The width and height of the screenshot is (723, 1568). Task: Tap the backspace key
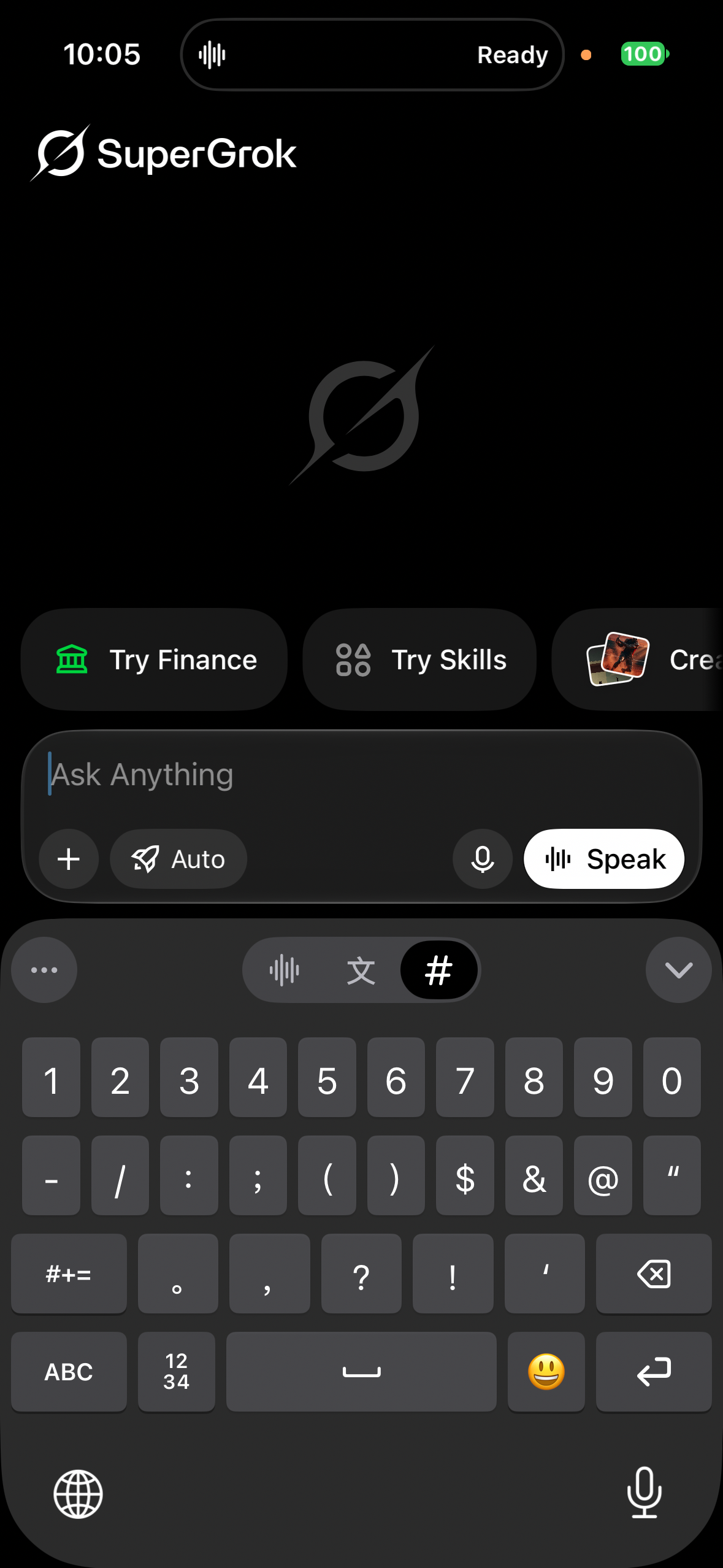(654, 1274)
